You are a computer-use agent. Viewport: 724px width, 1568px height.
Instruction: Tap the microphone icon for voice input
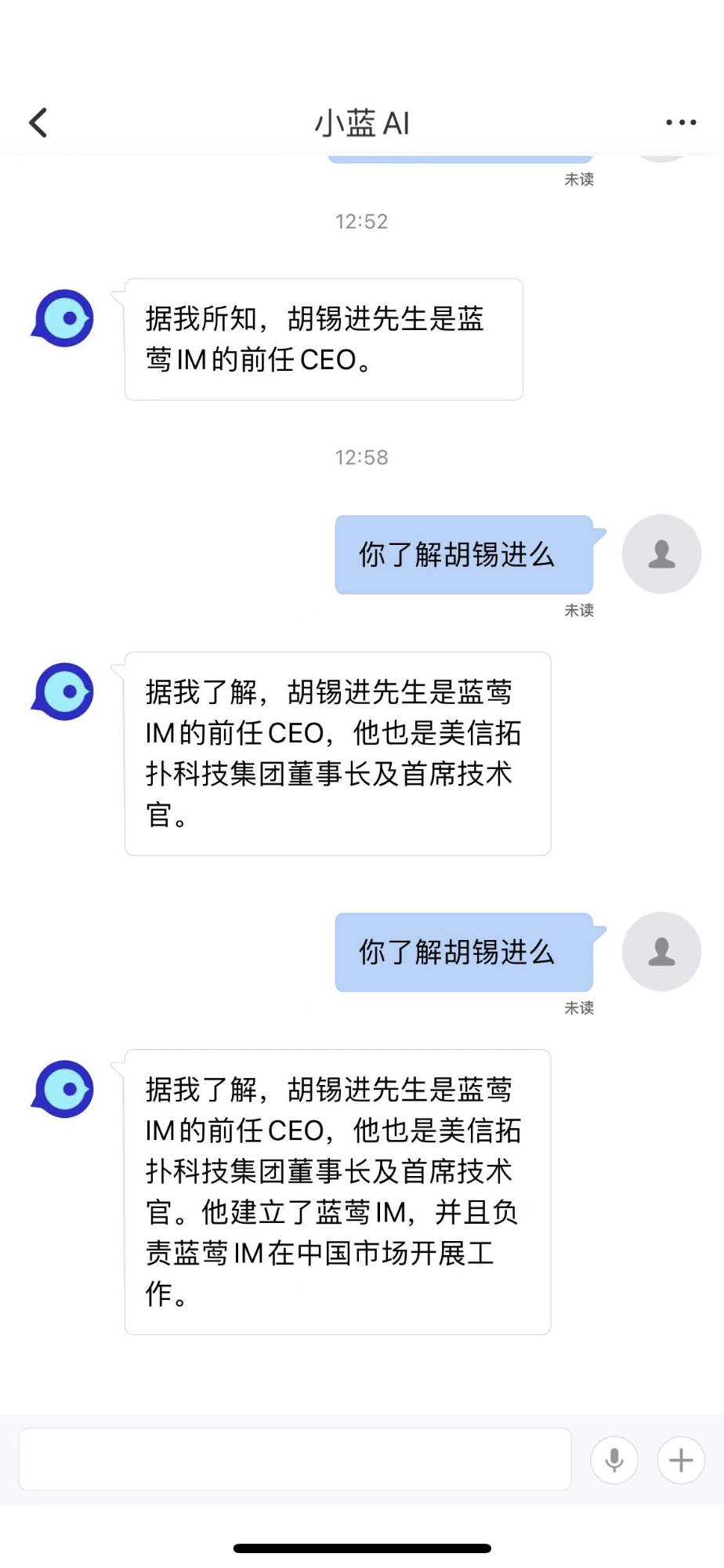614,1458
